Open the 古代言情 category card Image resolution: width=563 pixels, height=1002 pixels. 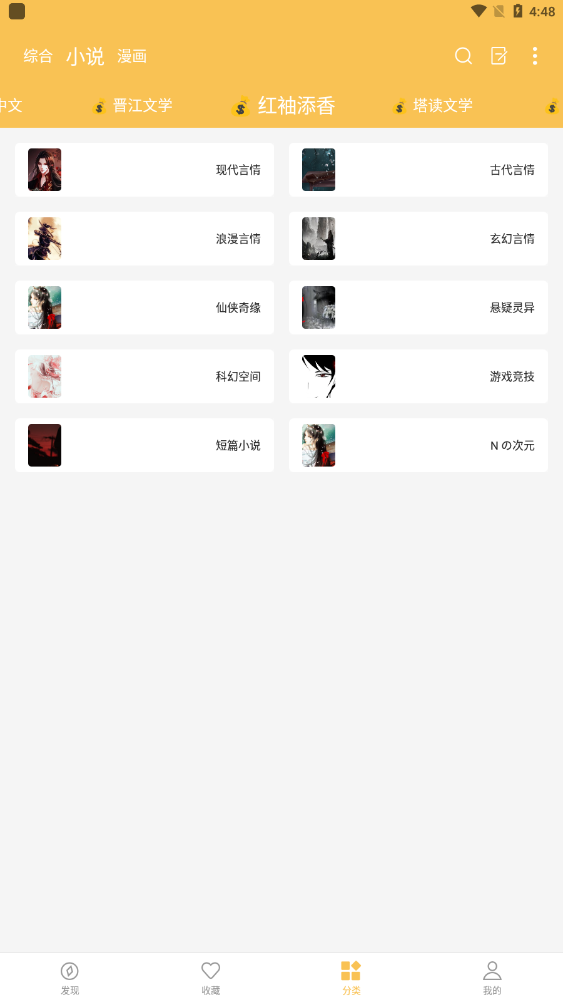419,170
